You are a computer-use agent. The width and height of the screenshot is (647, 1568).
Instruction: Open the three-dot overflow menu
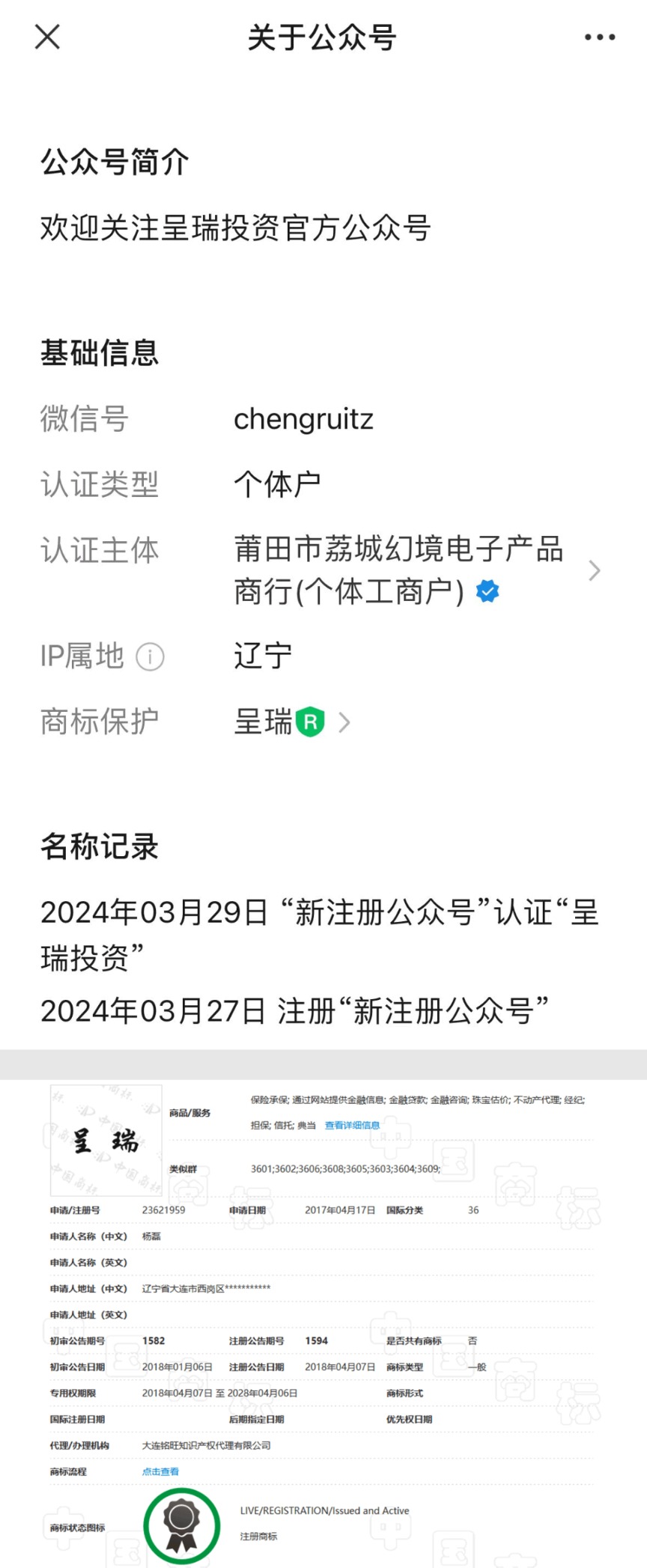pyautogui.click(x=599, y=37)
